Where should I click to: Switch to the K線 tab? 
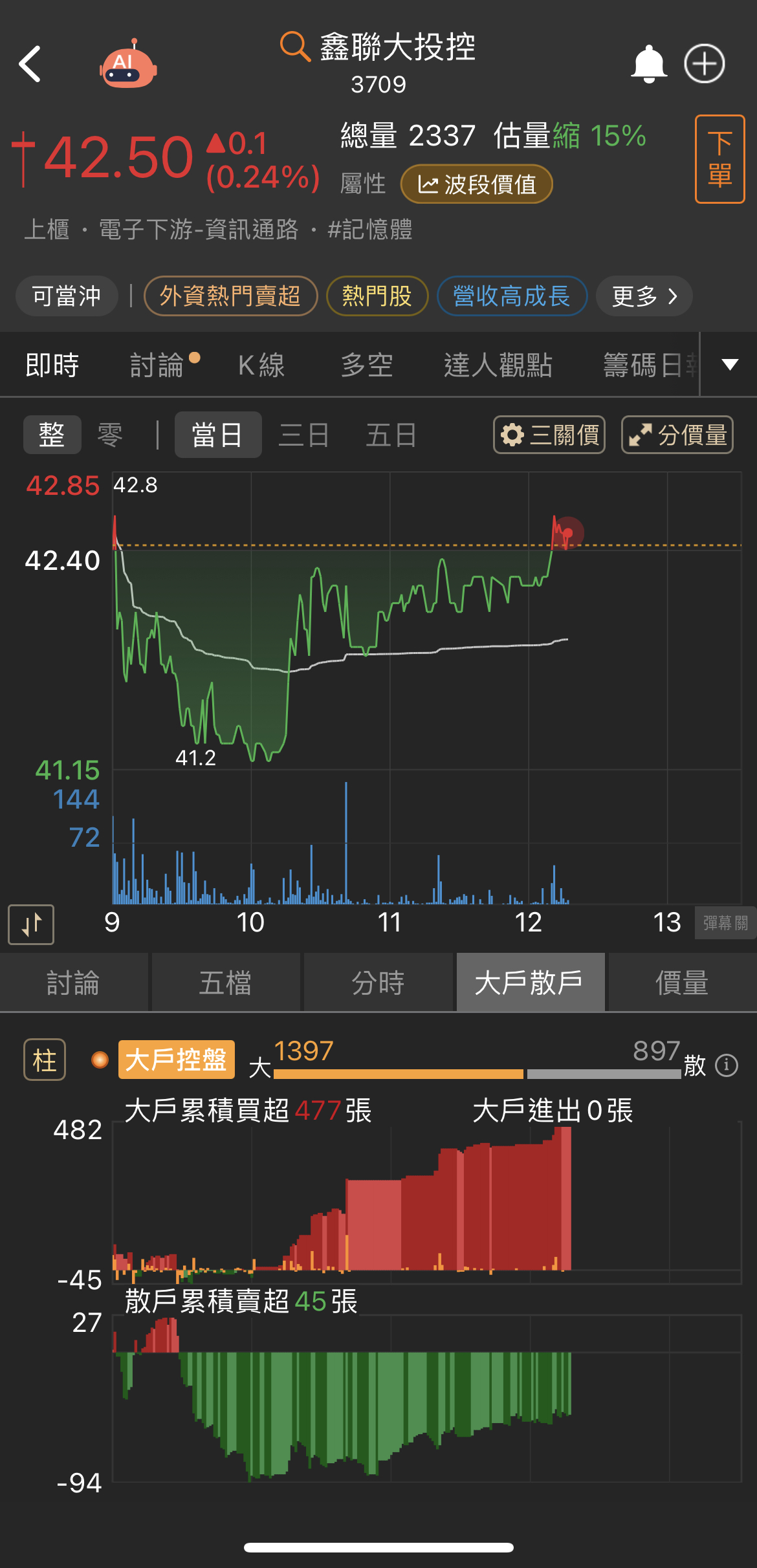(261, 365)
